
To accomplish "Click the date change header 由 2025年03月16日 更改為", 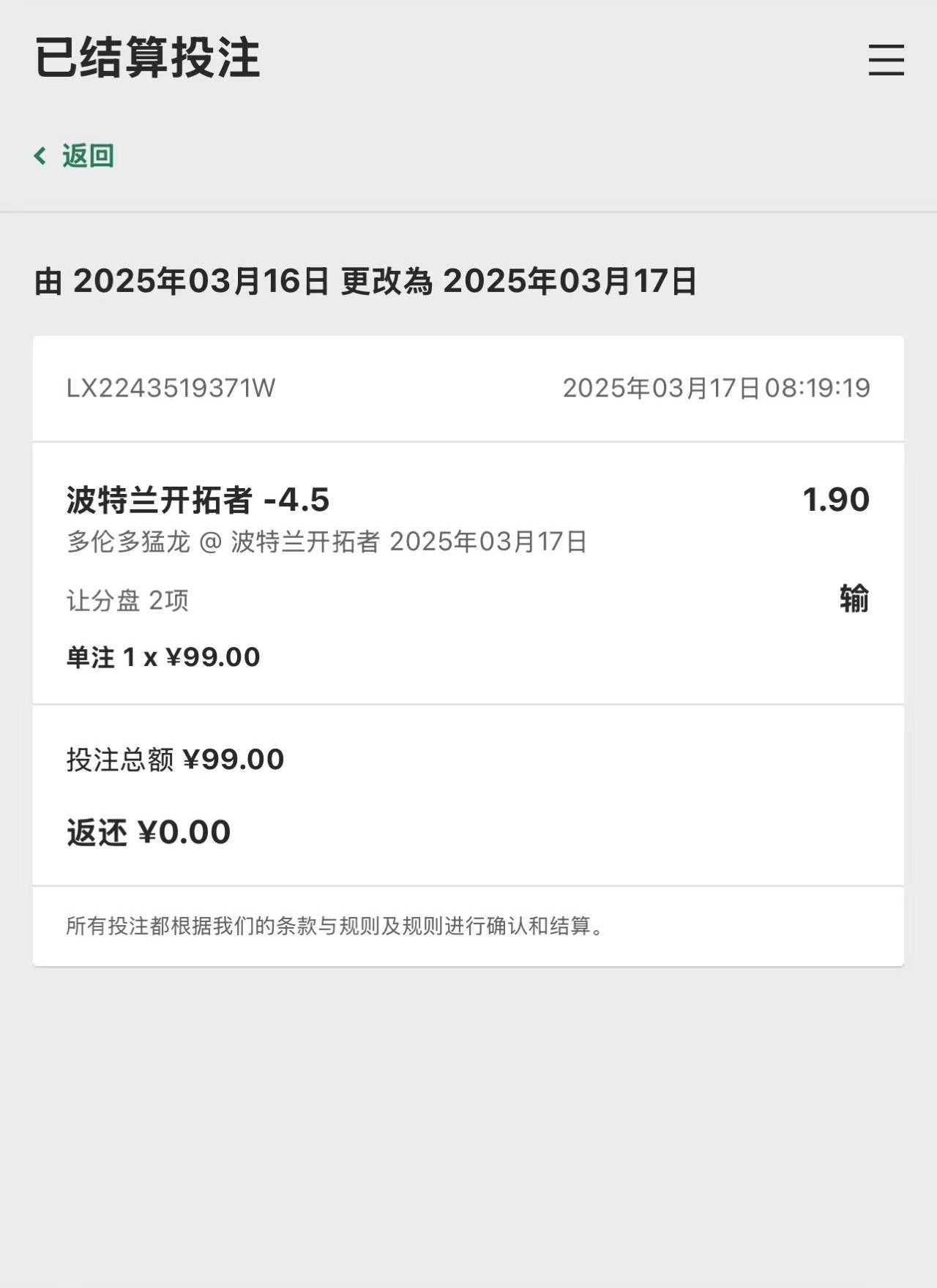I will click(234, 282).
